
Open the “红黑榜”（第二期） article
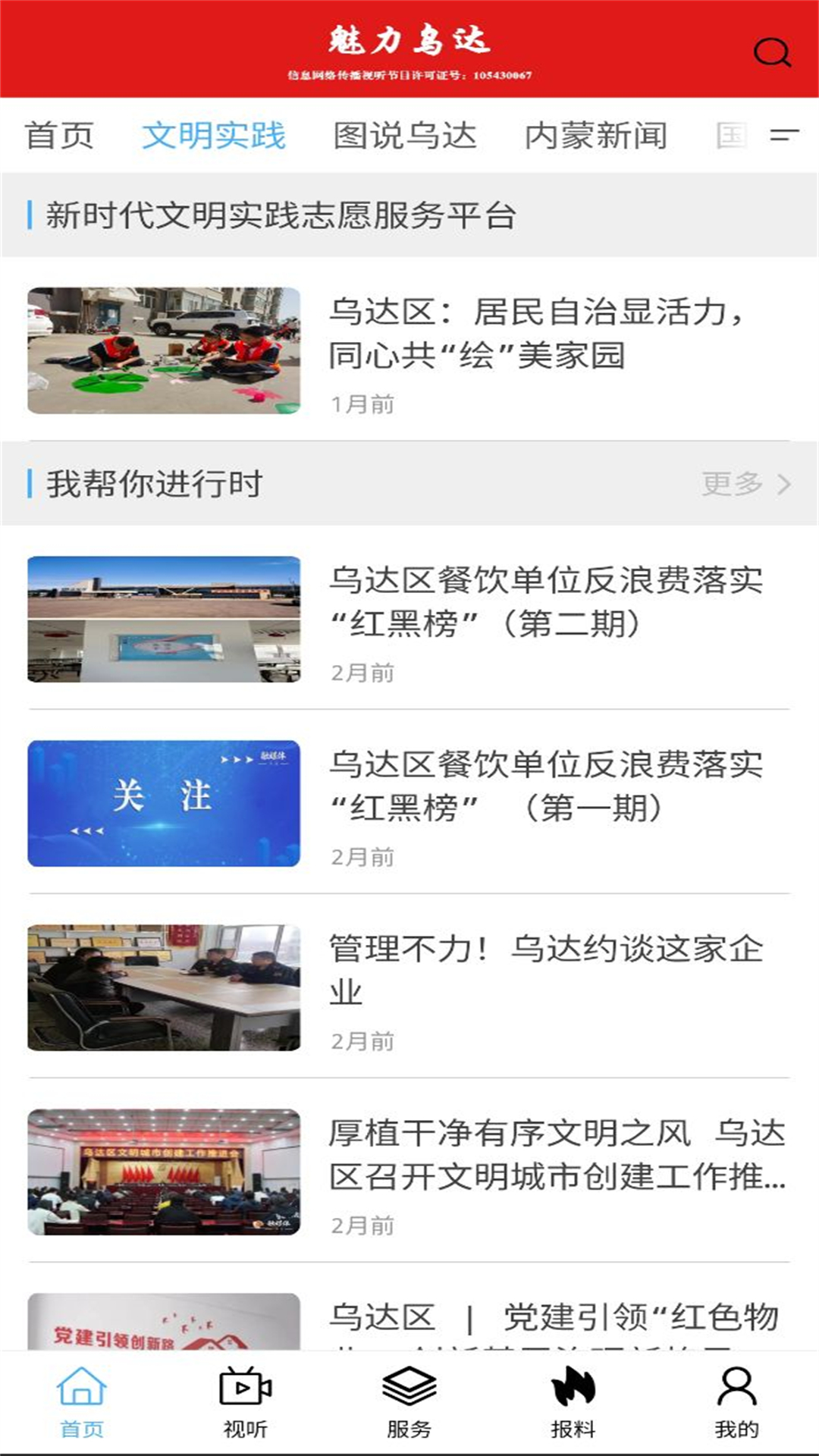click(x=544, y=602)
